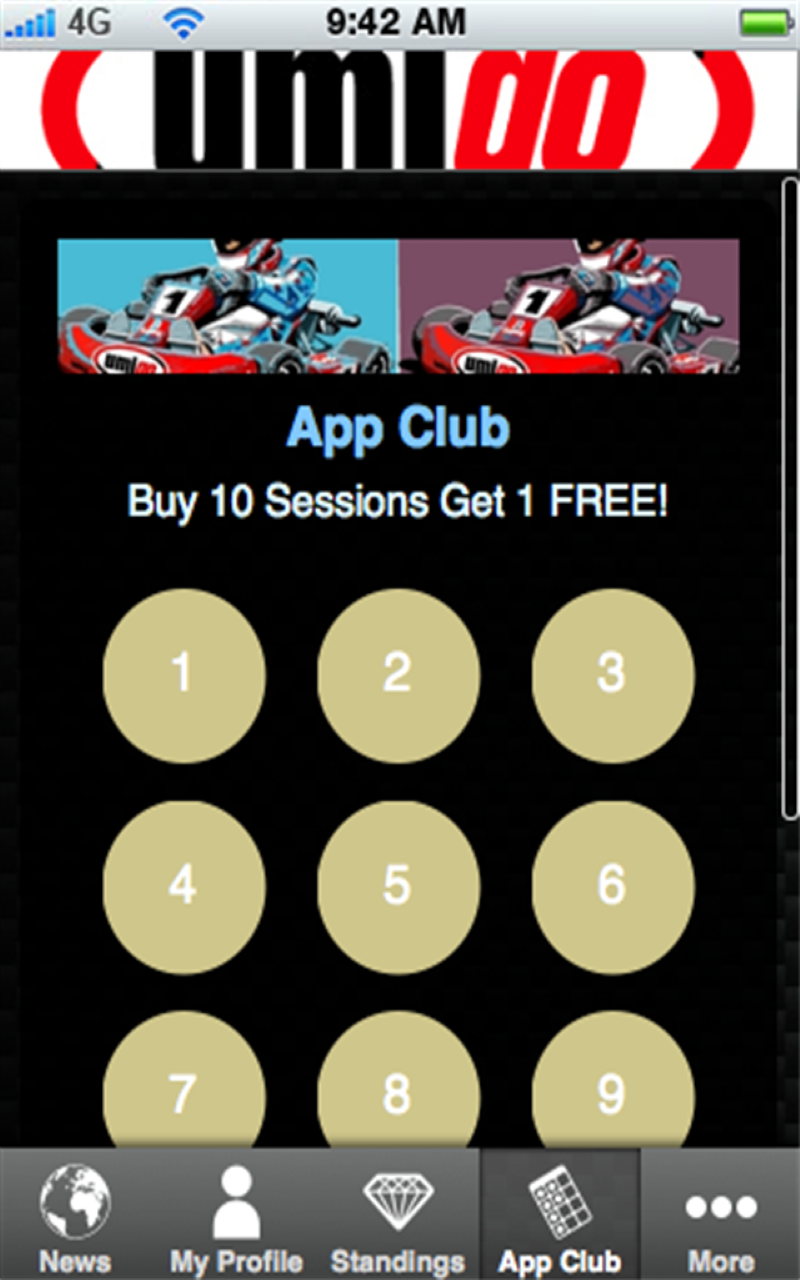Viewport: 800px width, 1280px height.
Task: Select the My Profile person icon
Action: pos(236,1205)
